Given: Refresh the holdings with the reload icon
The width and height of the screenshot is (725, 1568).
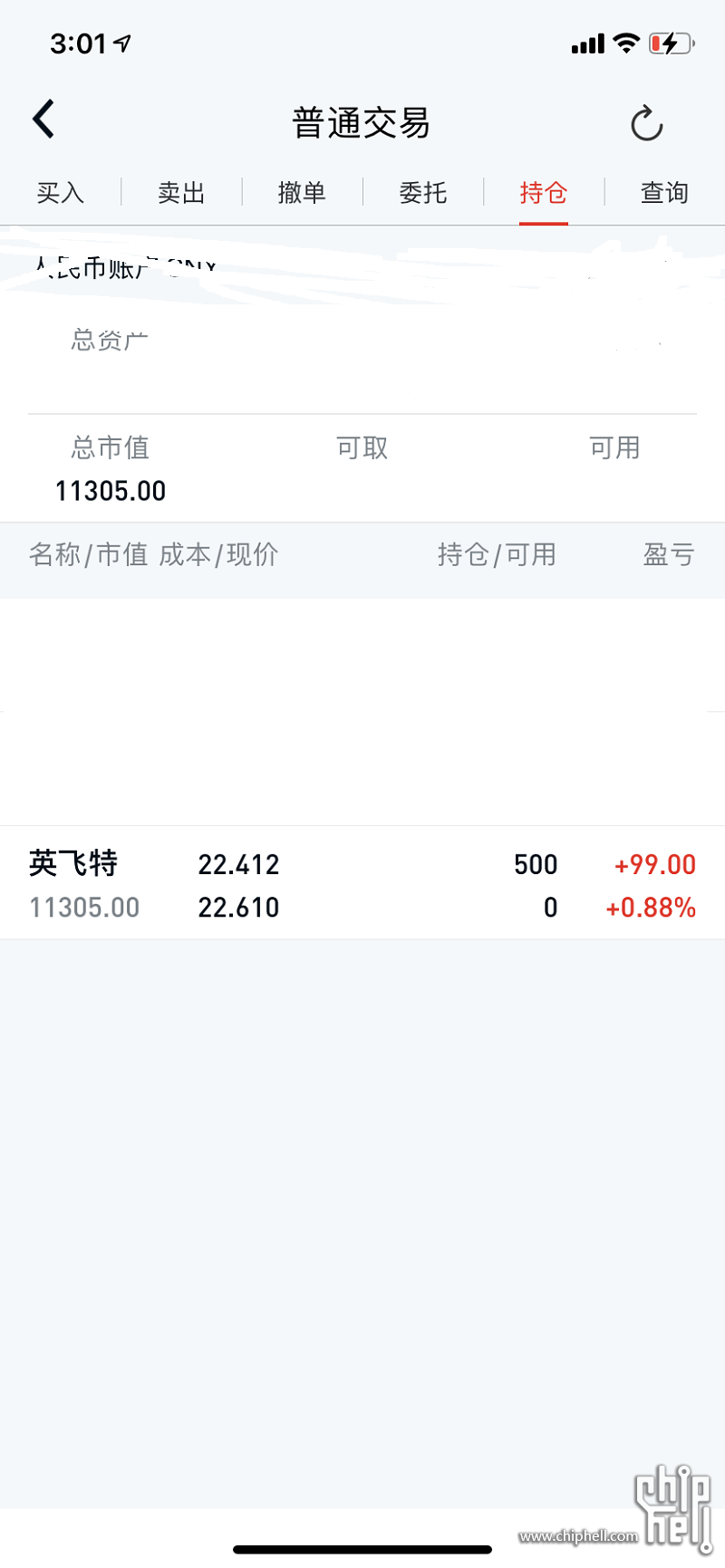Looking at the screenshot, I should click(x=647, y=123).
